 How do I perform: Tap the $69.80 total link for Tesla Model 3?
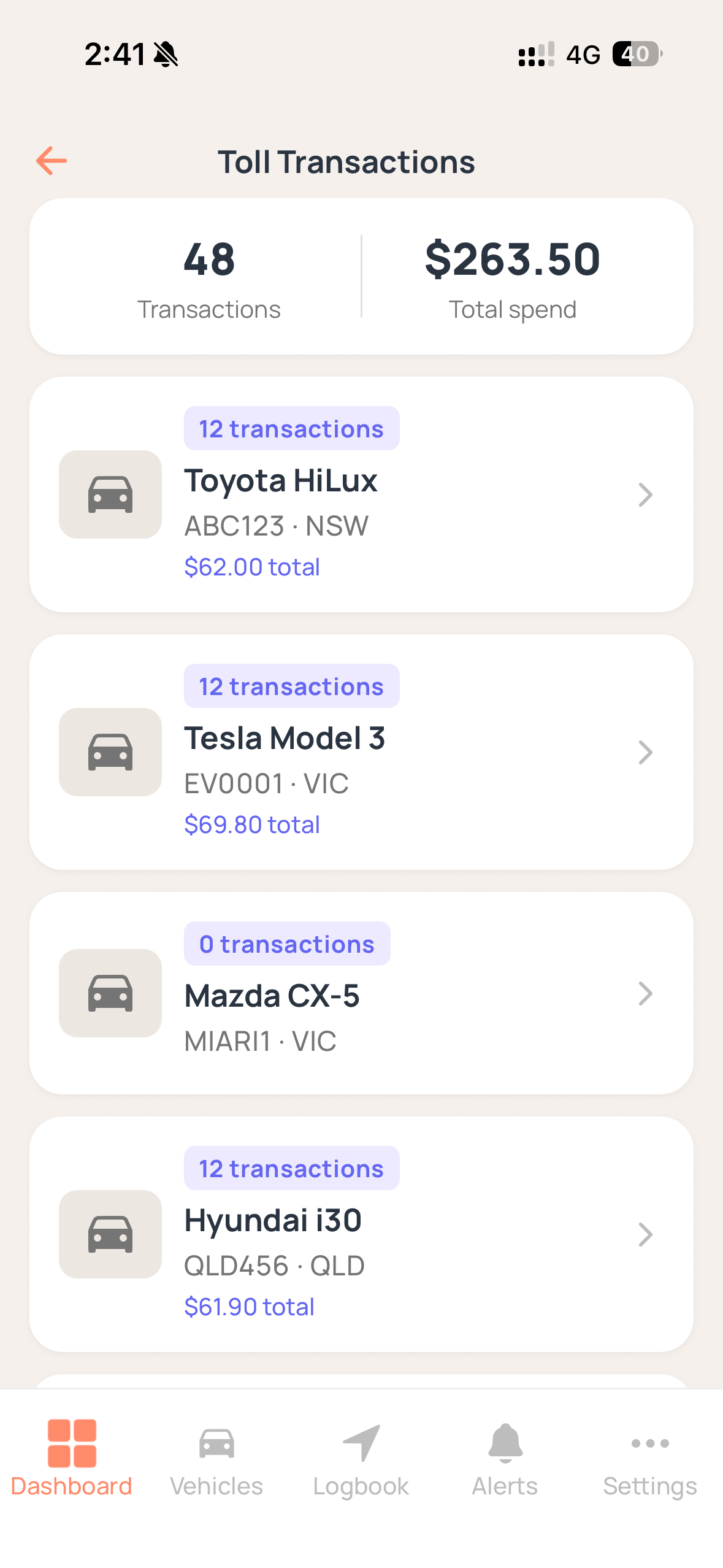pyautogui.click(x=253, y=824)
